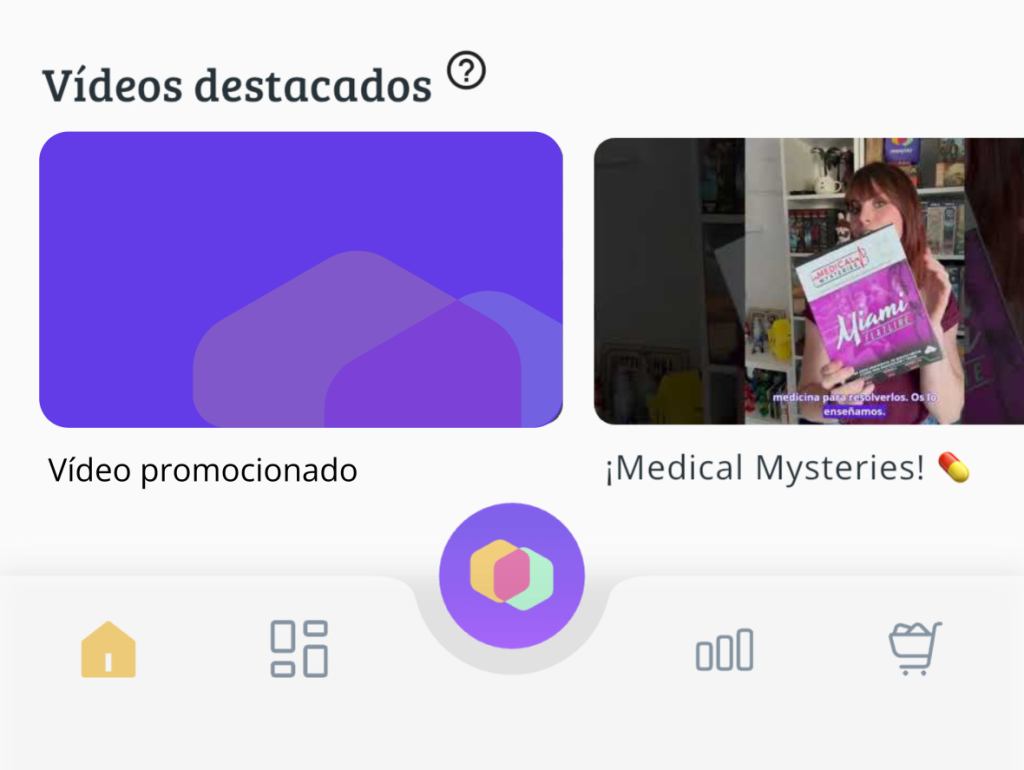Screen dimensions: 1024x770
Task: Switch to the collection grid tab
Action: [299, 649]
